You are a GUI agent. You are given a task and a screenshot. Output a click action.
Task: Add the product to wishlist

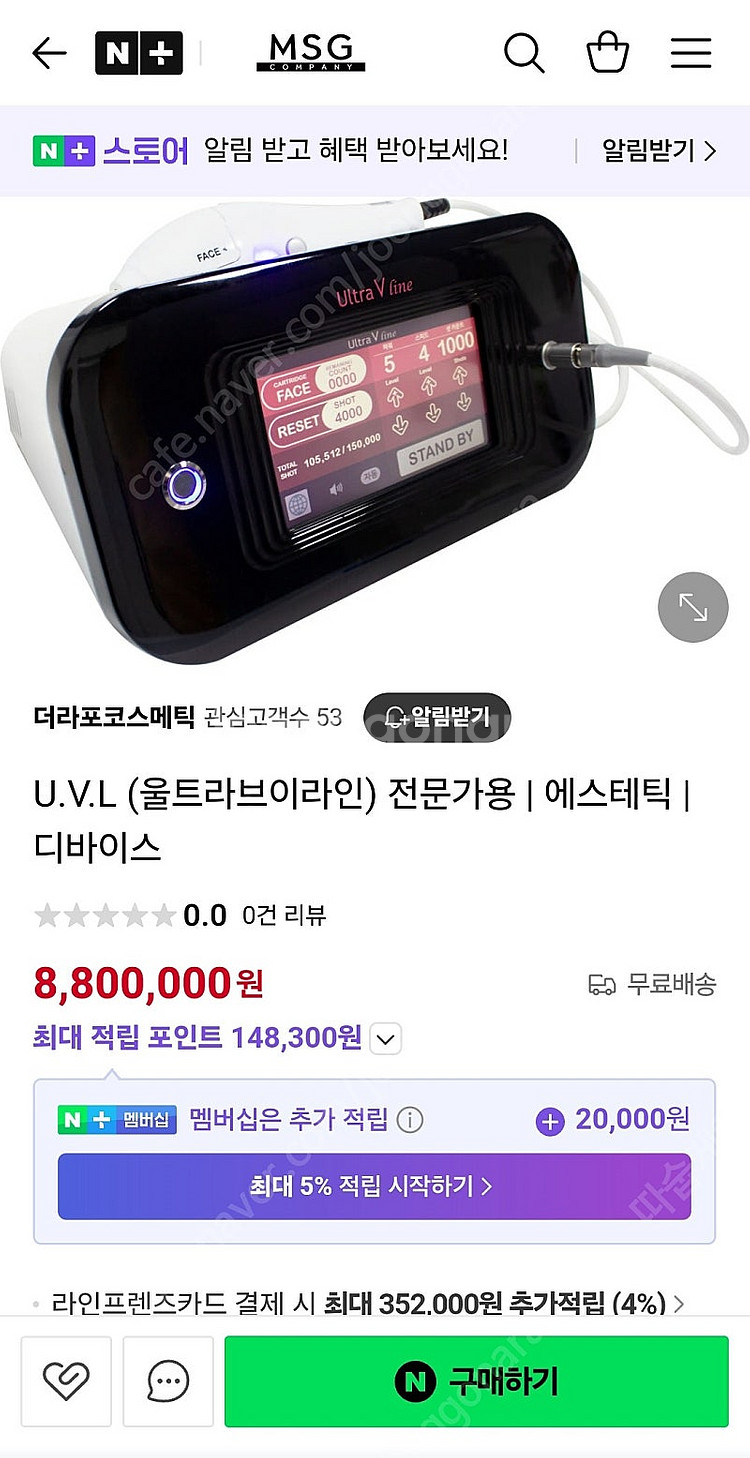click(66, 1381)
